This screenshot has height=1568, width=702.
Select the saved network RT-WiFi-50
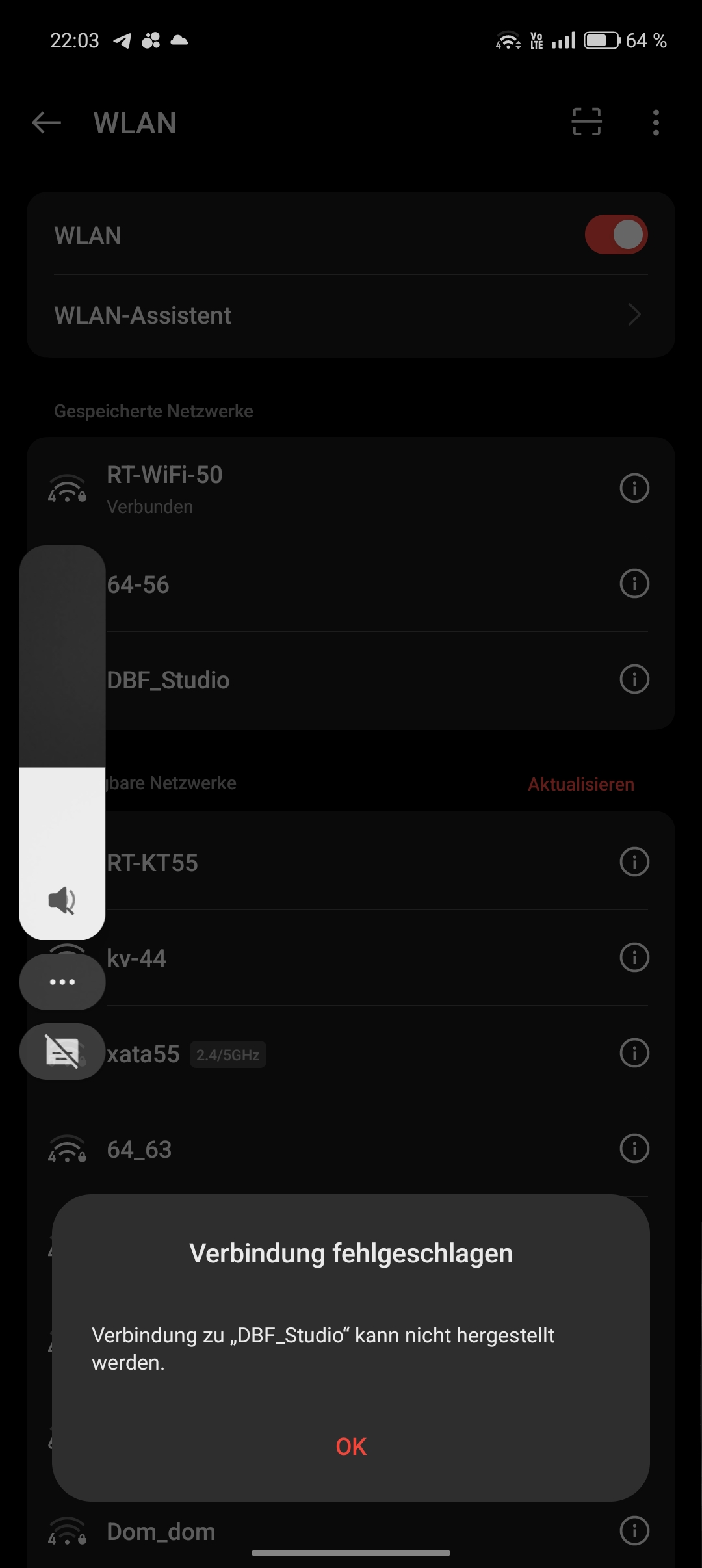tap(325, 488)
